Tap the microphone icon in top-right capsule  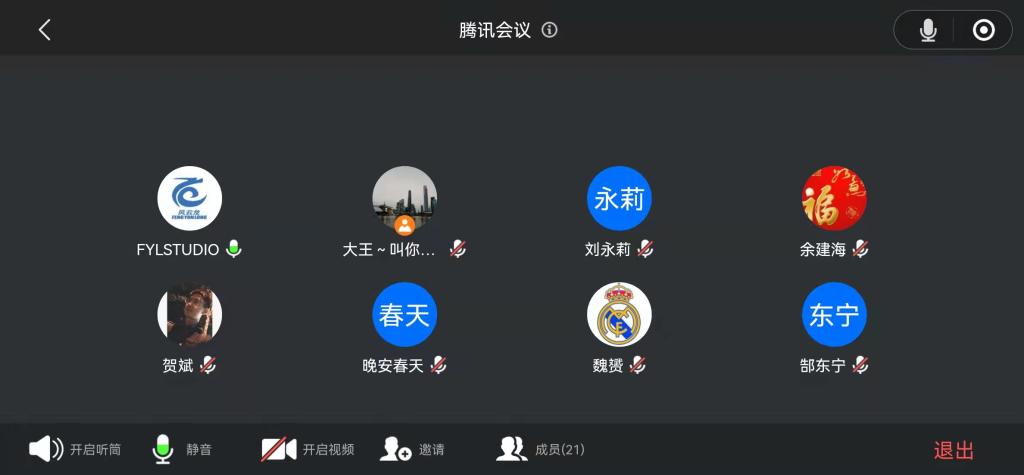[928, 30]
